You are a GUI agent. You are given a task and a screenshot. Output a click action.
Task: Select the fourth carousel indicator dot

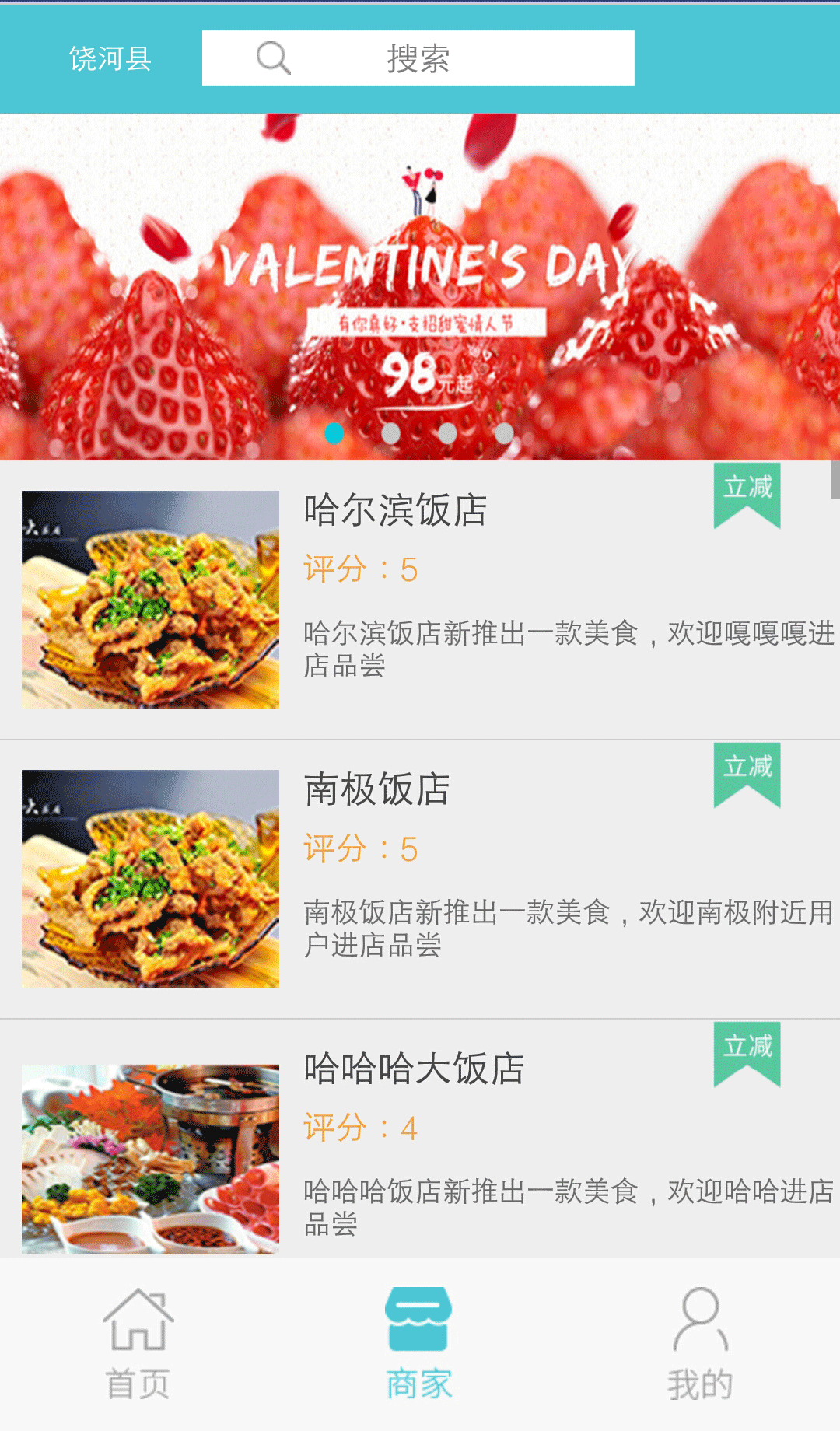coord(504,435)
